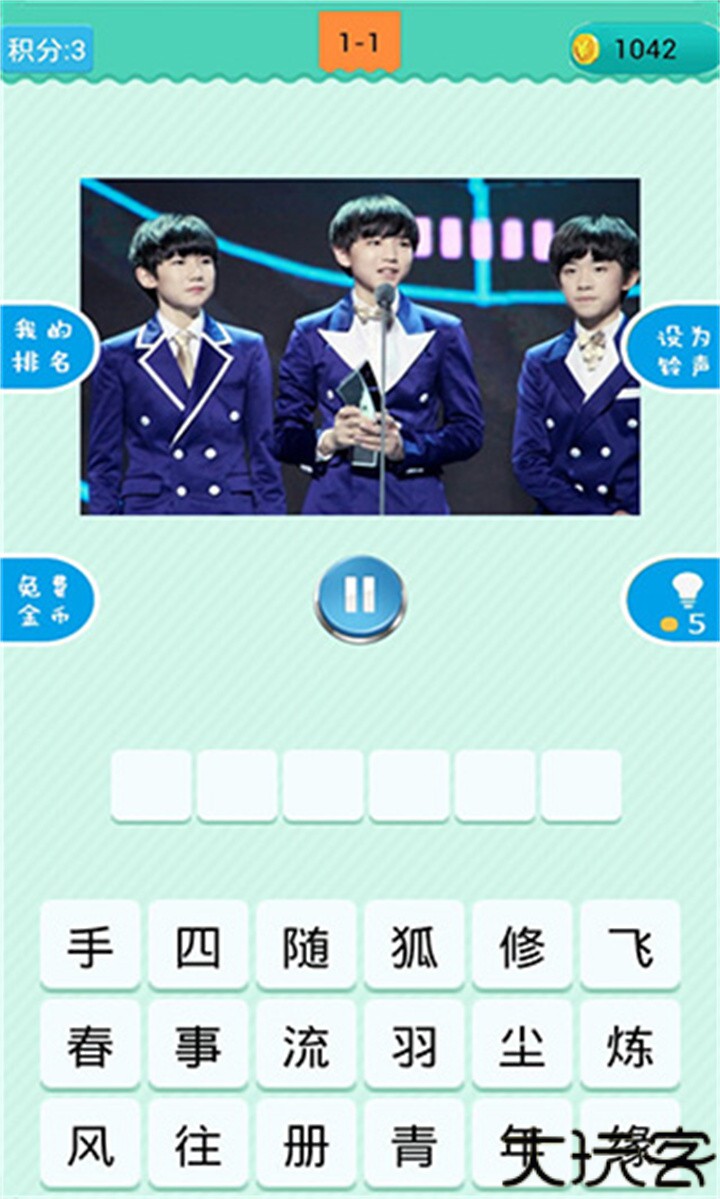Open 我的排名 ranking

[x=46, y=345]
